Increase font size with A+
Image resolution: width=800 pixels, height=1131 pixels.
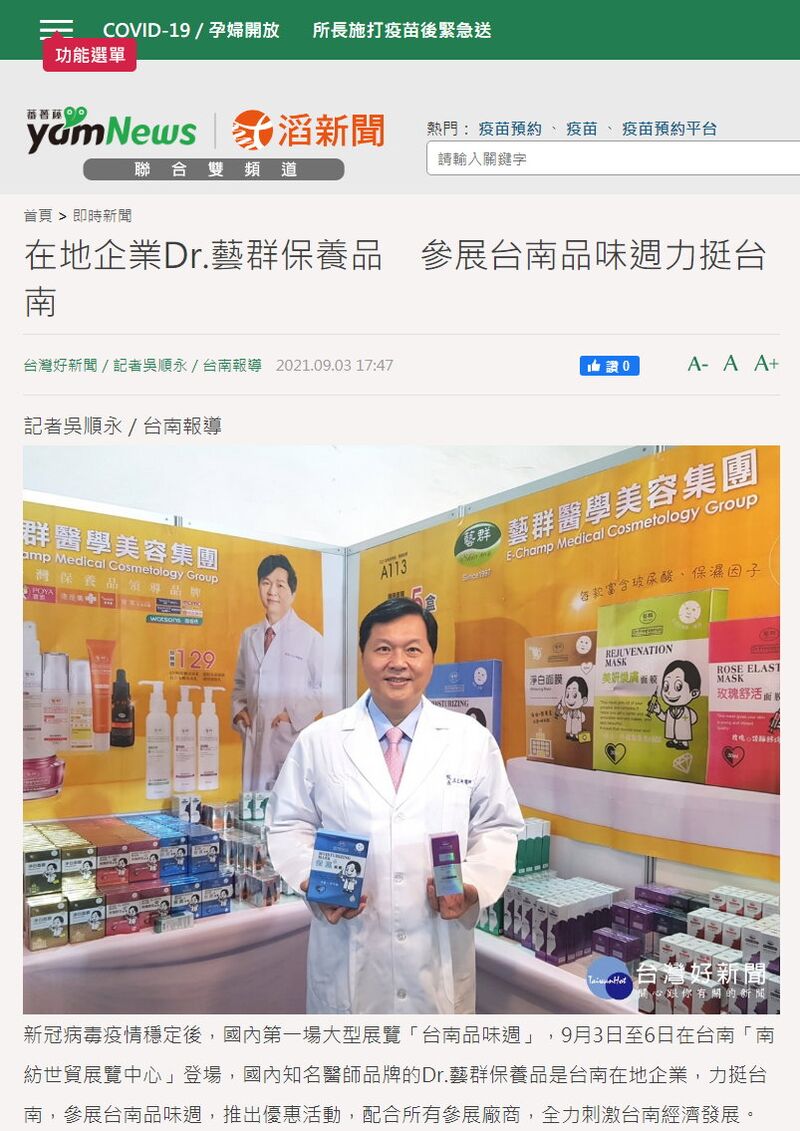click(766, 364)
